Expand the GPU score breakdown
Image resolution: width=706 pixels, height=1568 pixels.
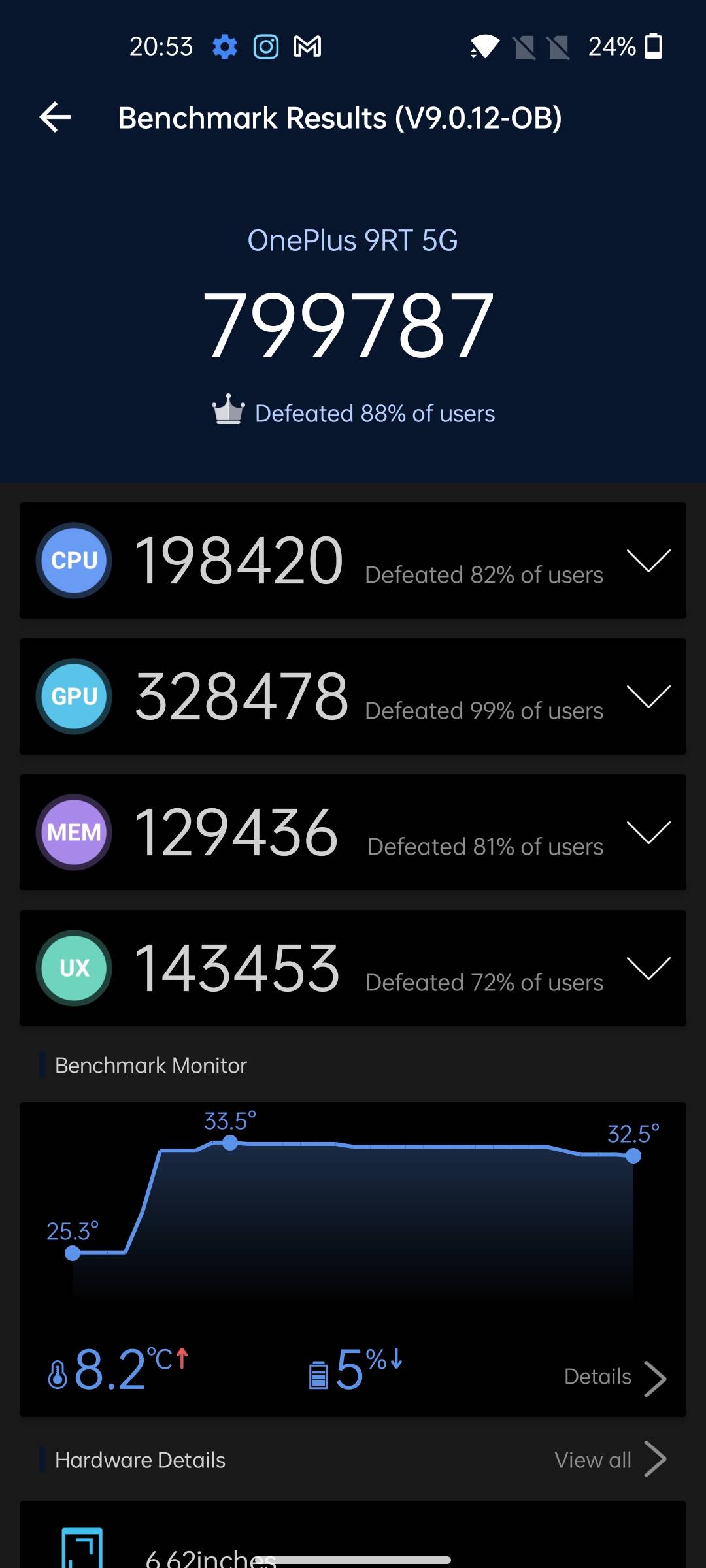(648, 696)
